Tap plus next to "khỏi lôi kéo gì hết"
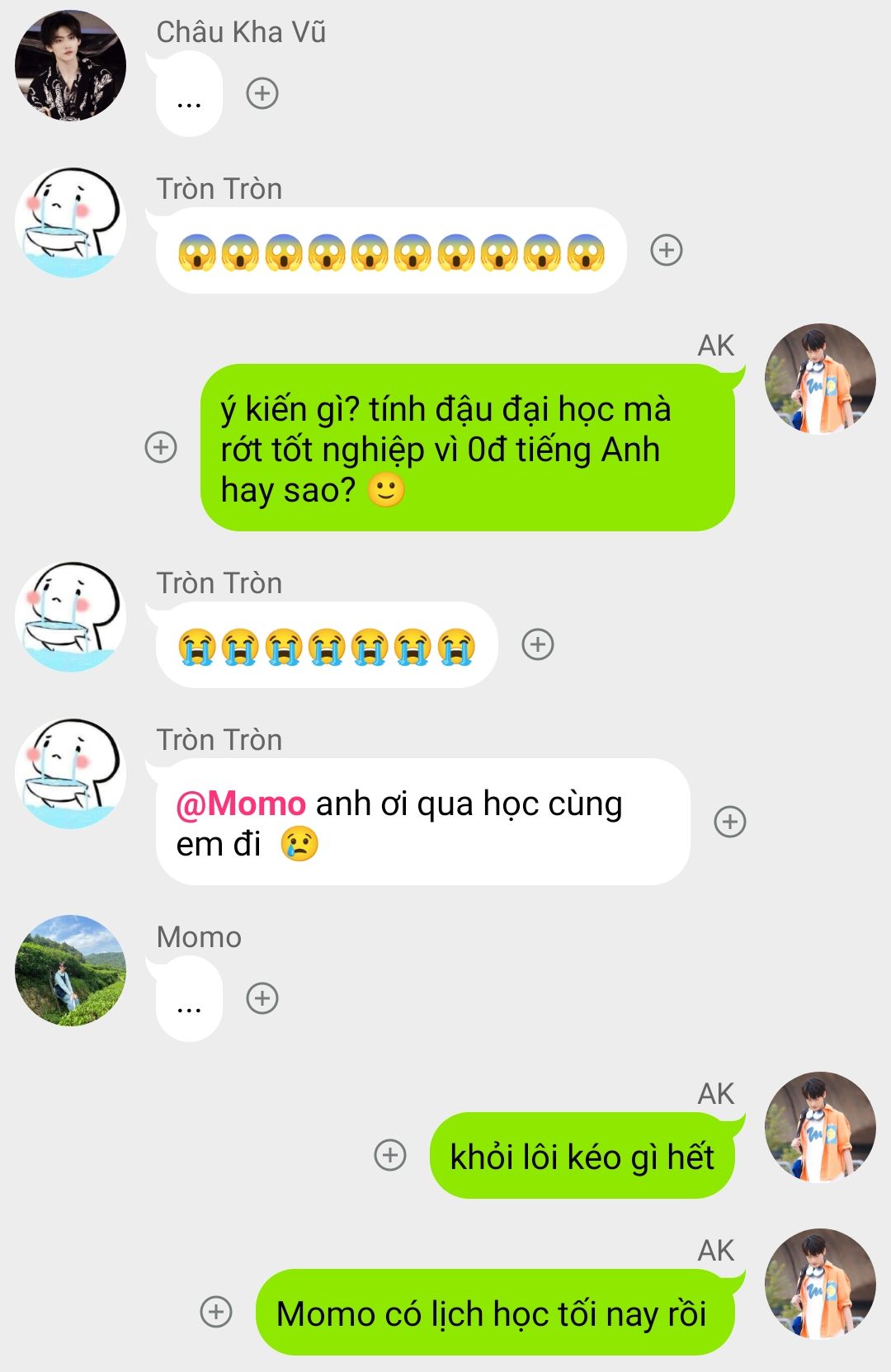 click(x=390, y=1155)
